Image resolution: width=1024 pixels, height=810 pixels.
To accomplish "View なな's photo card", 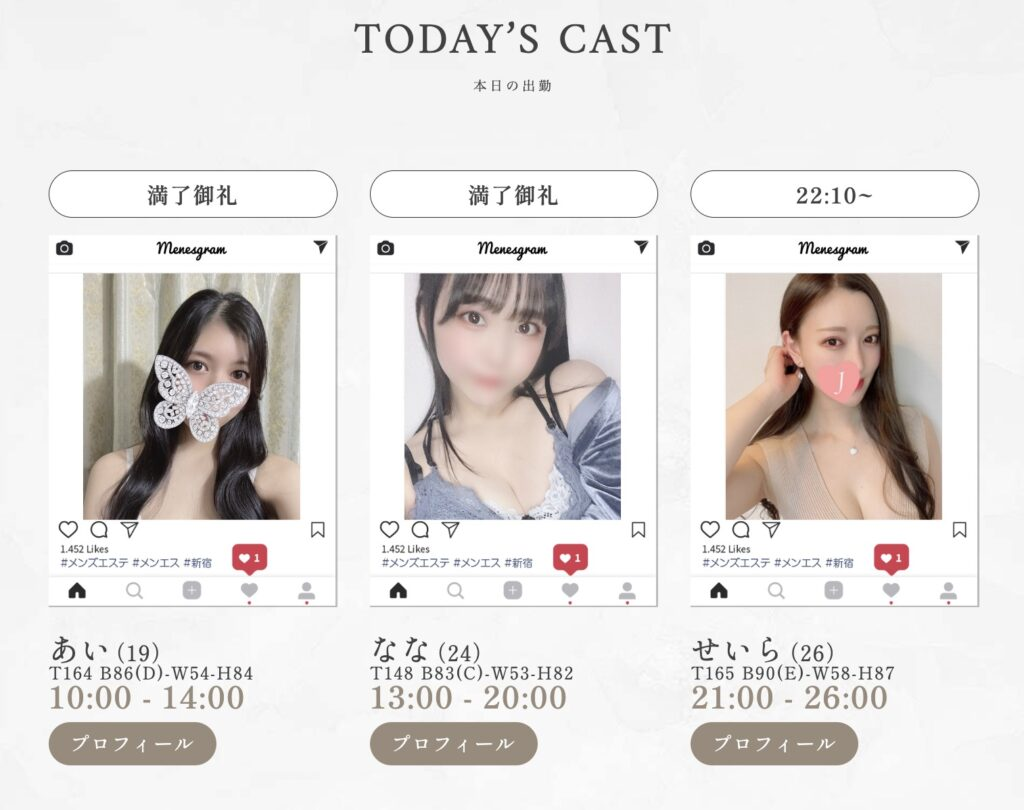I will pos(512,396).
